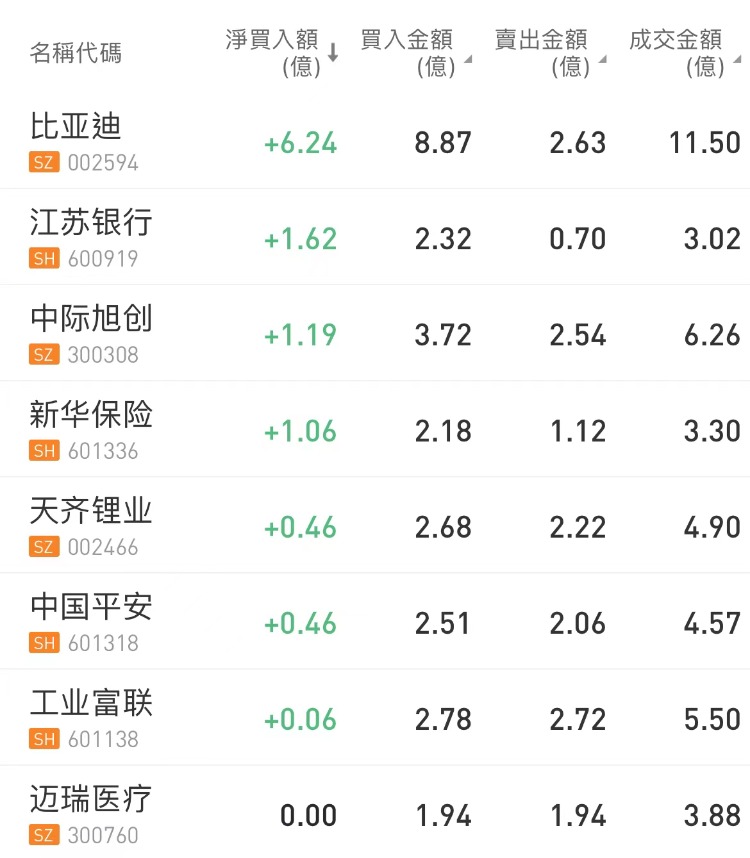Sort by 淨買入額 column
The height and width of the screenshot is (858, 750).
(281, 52)
